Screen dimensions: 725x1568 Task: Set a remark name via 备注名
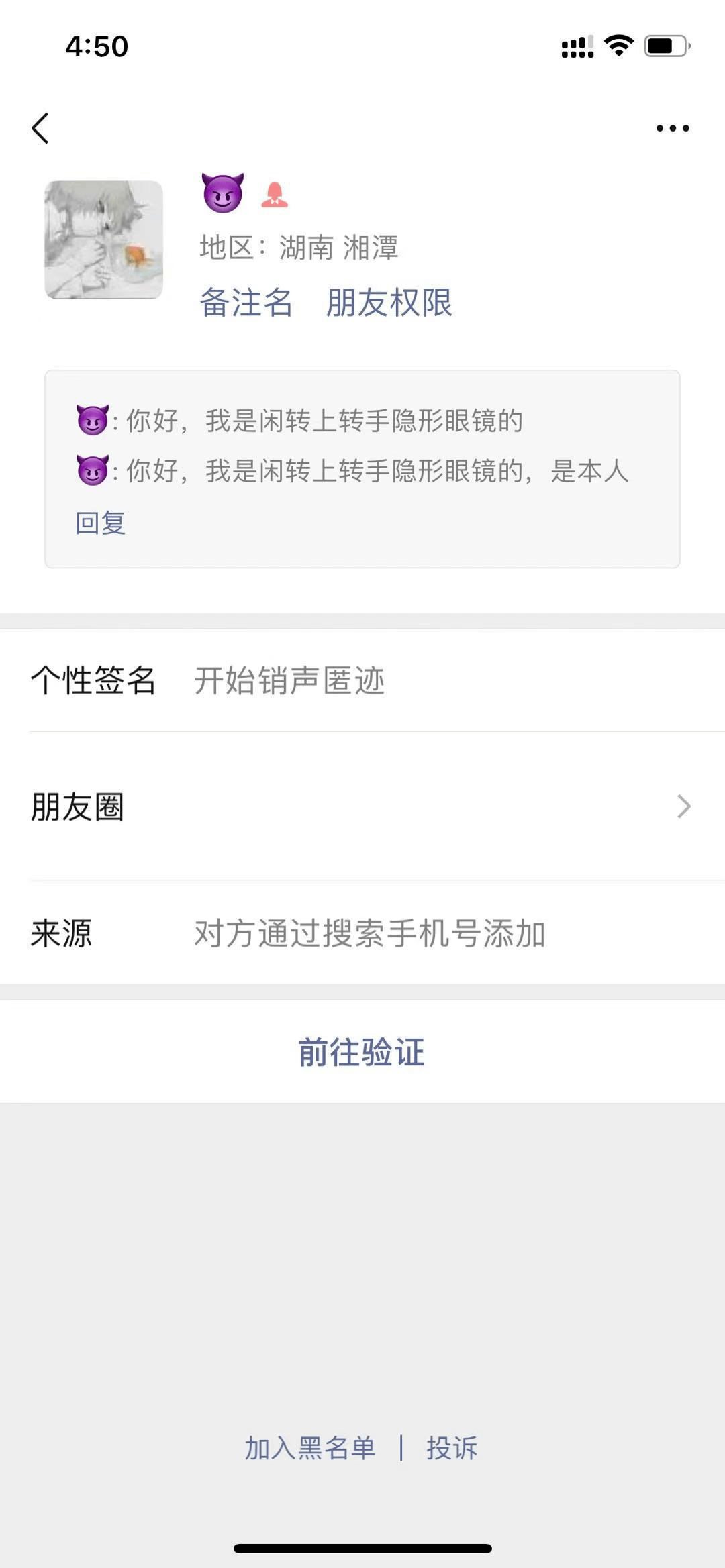pos(246,302)
